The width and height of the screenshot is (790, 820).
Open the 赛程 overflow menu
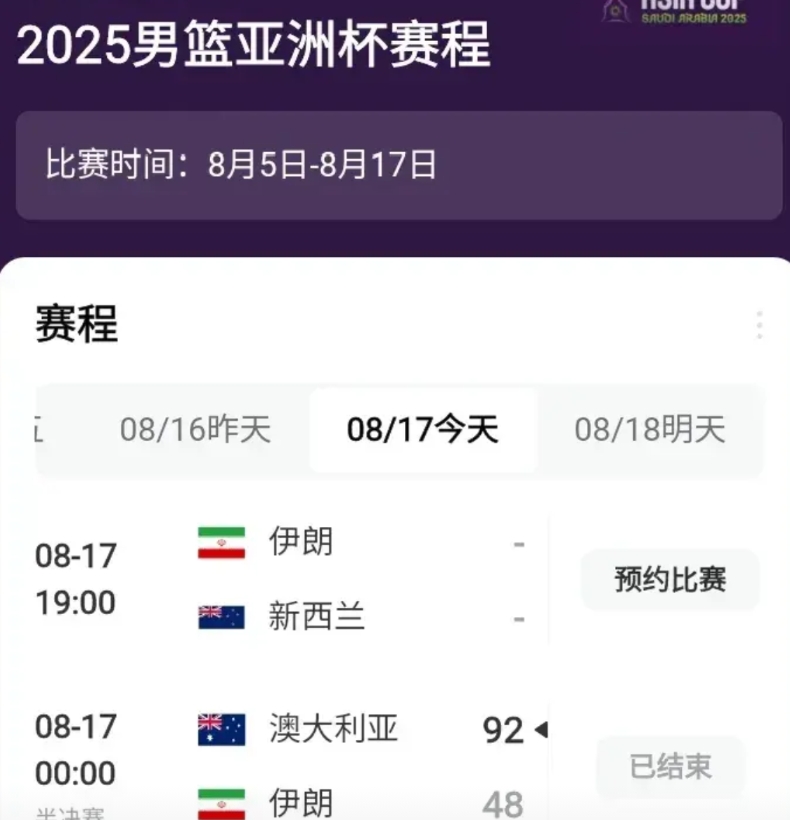(759, 325)
